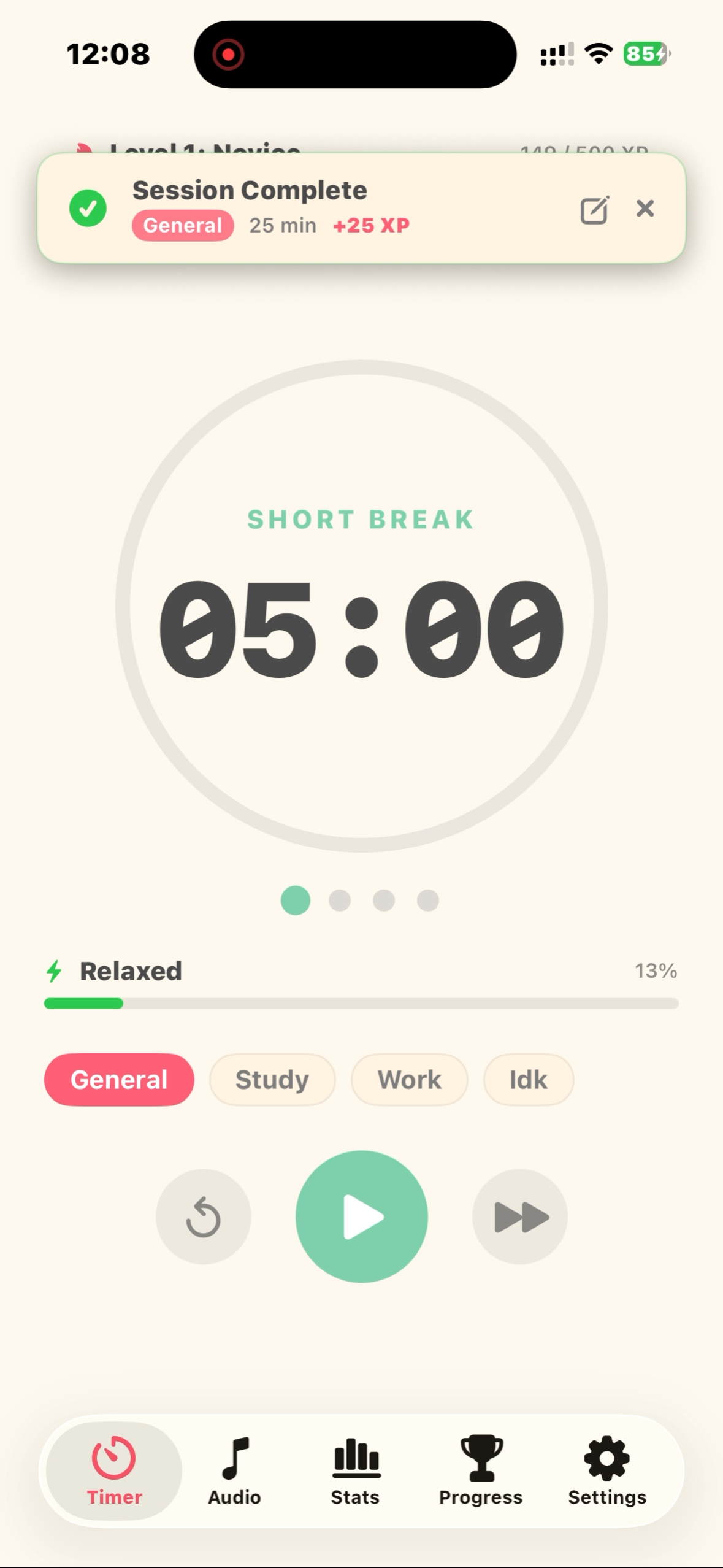
Task: Switch to the Audio tab
Action: pyautogui.click(x=234, y=1470)
